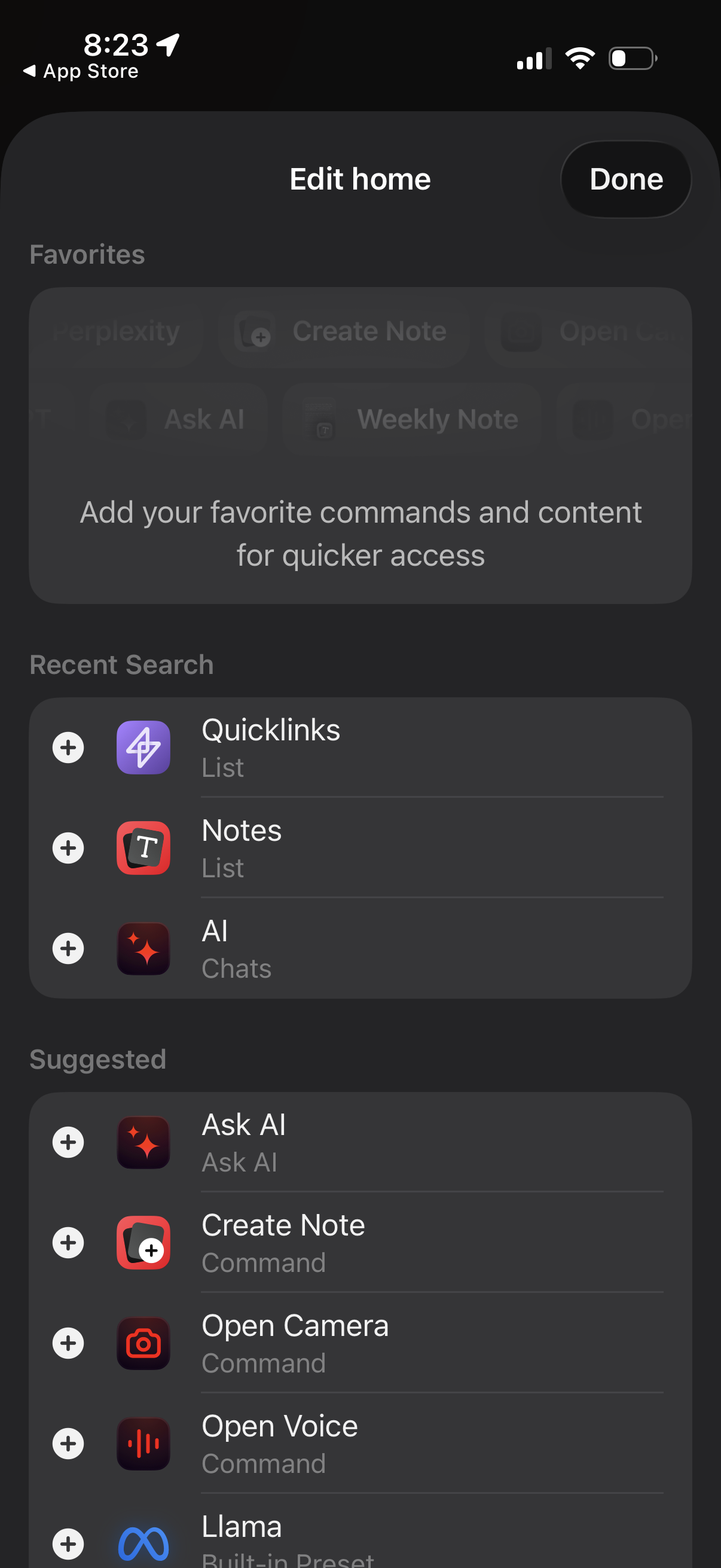The height and width of the screenshot is (1568, 721).
Task: Add Open Camera command to favorites
Action: click(68, 1343)
